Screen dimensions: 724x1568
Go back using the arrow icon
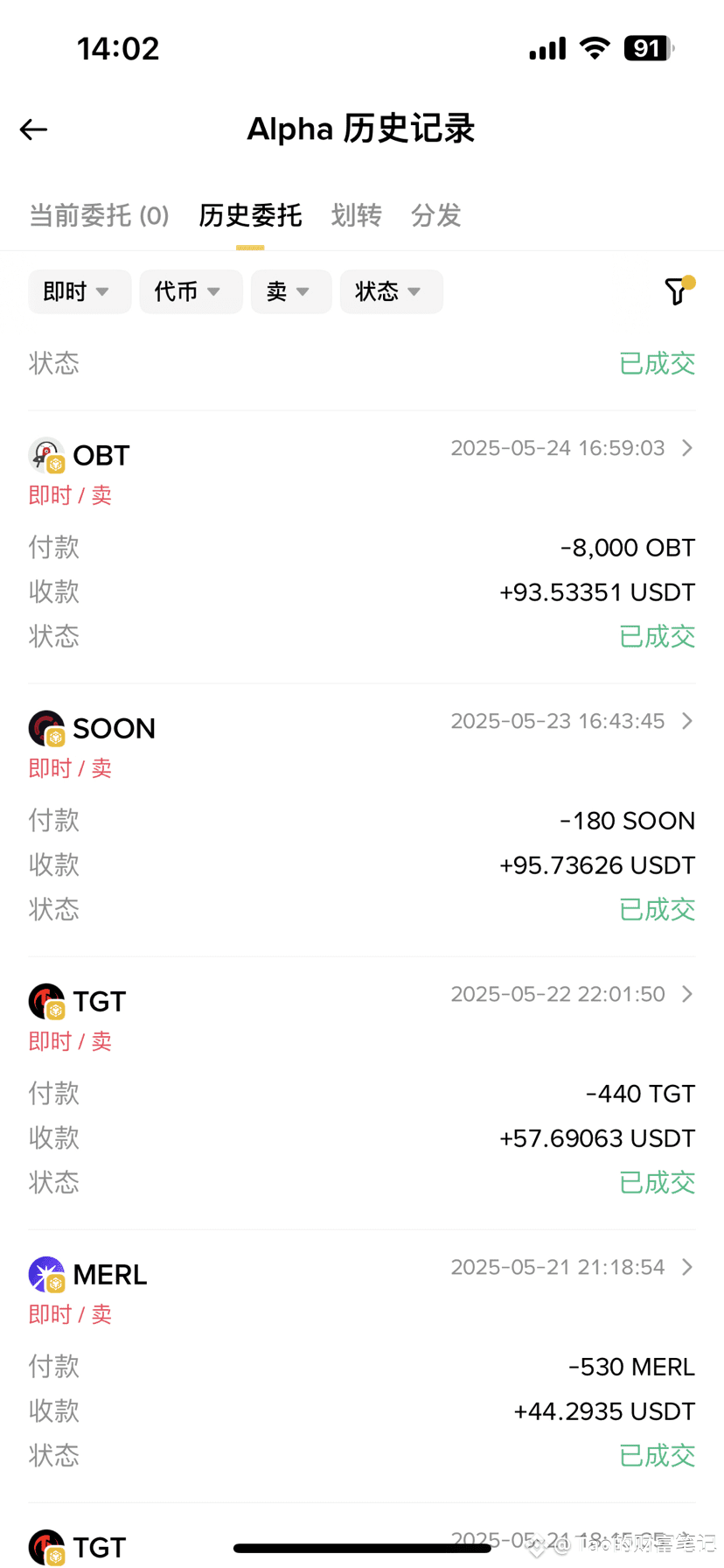(x=33, y=129)
